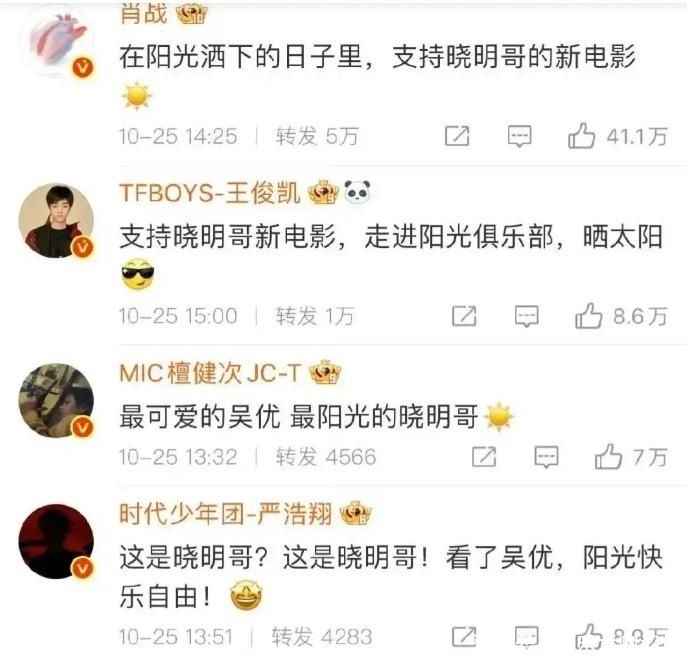The width and height of the screenshot is (687, 659).
Task: Share TFBOYS-王俊凯's comment
Action: click(x=463, y=316)
